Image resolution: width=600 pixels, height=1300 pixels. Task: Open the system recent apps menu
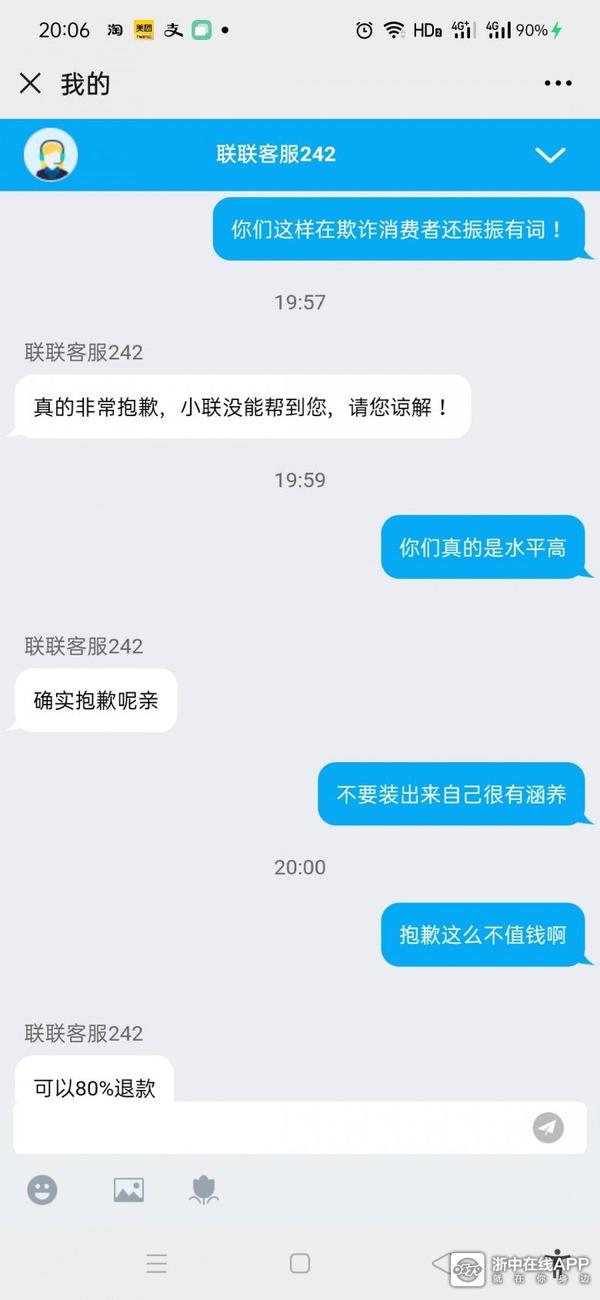(157, 1263)
